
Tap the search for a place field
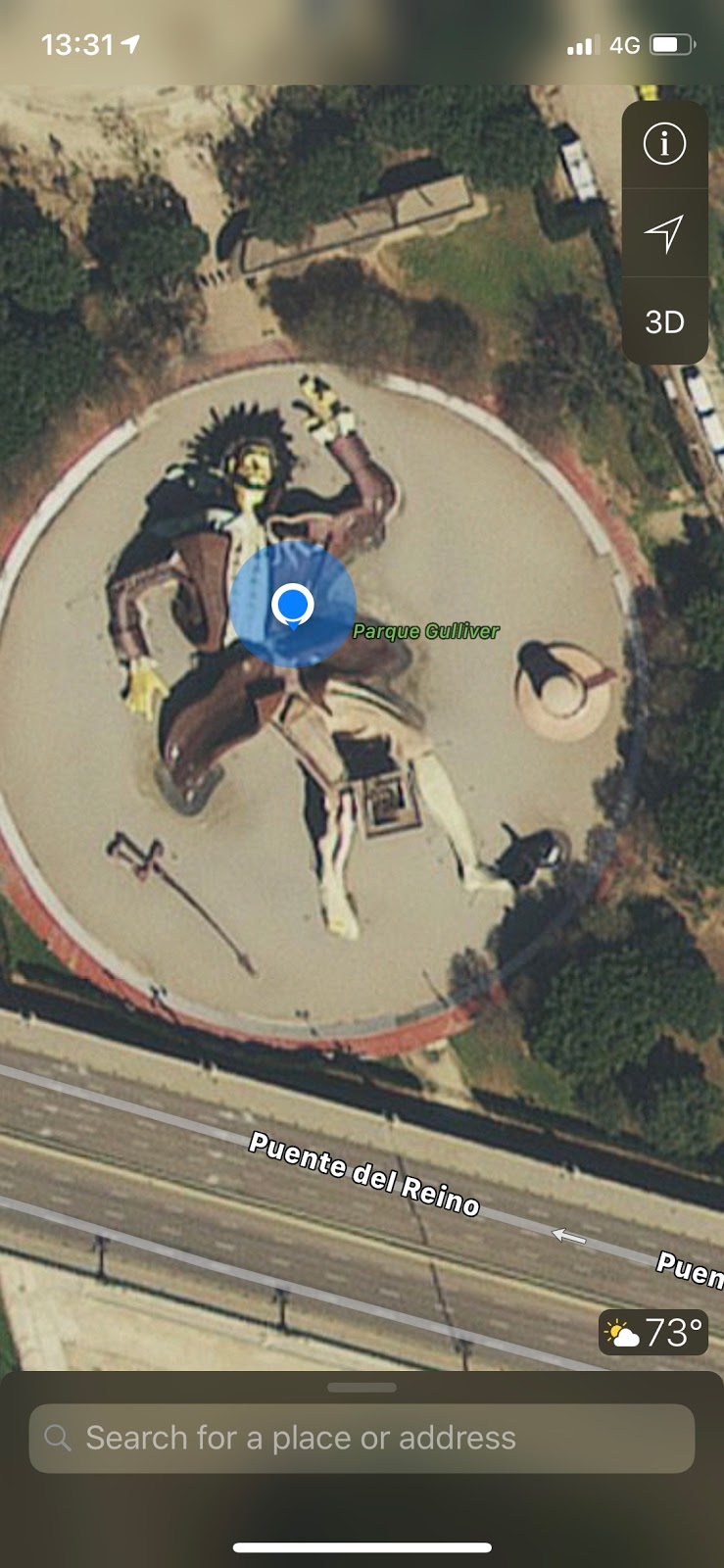pos(362,1438)
